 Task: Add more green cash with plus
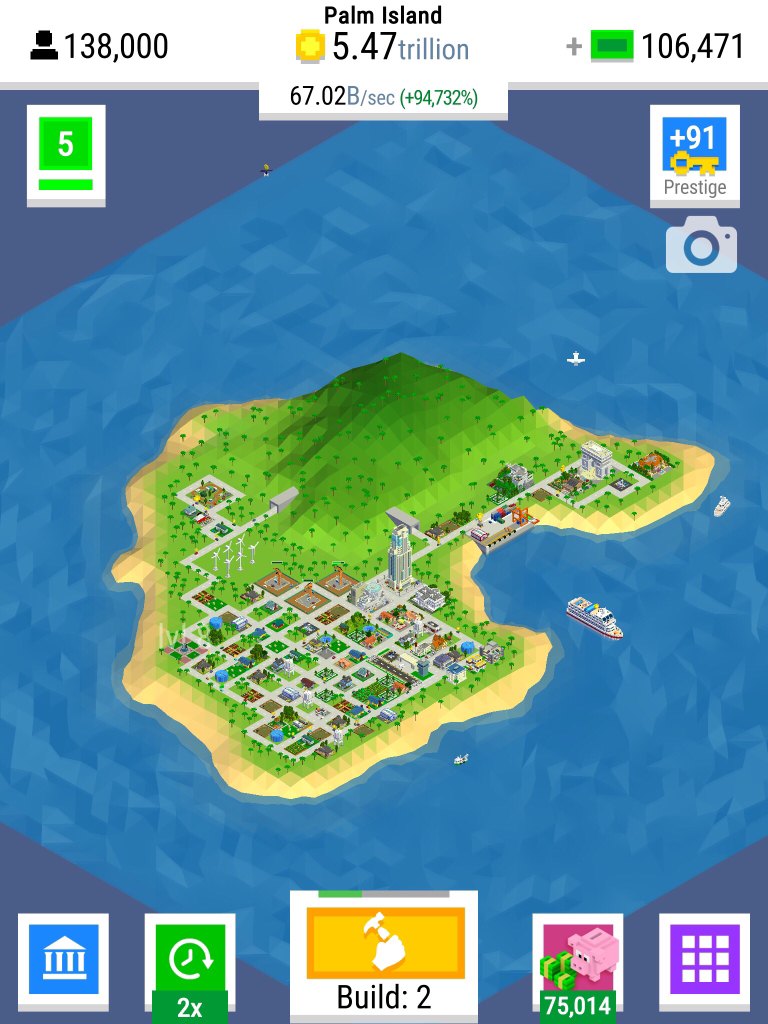pos(574,46)
